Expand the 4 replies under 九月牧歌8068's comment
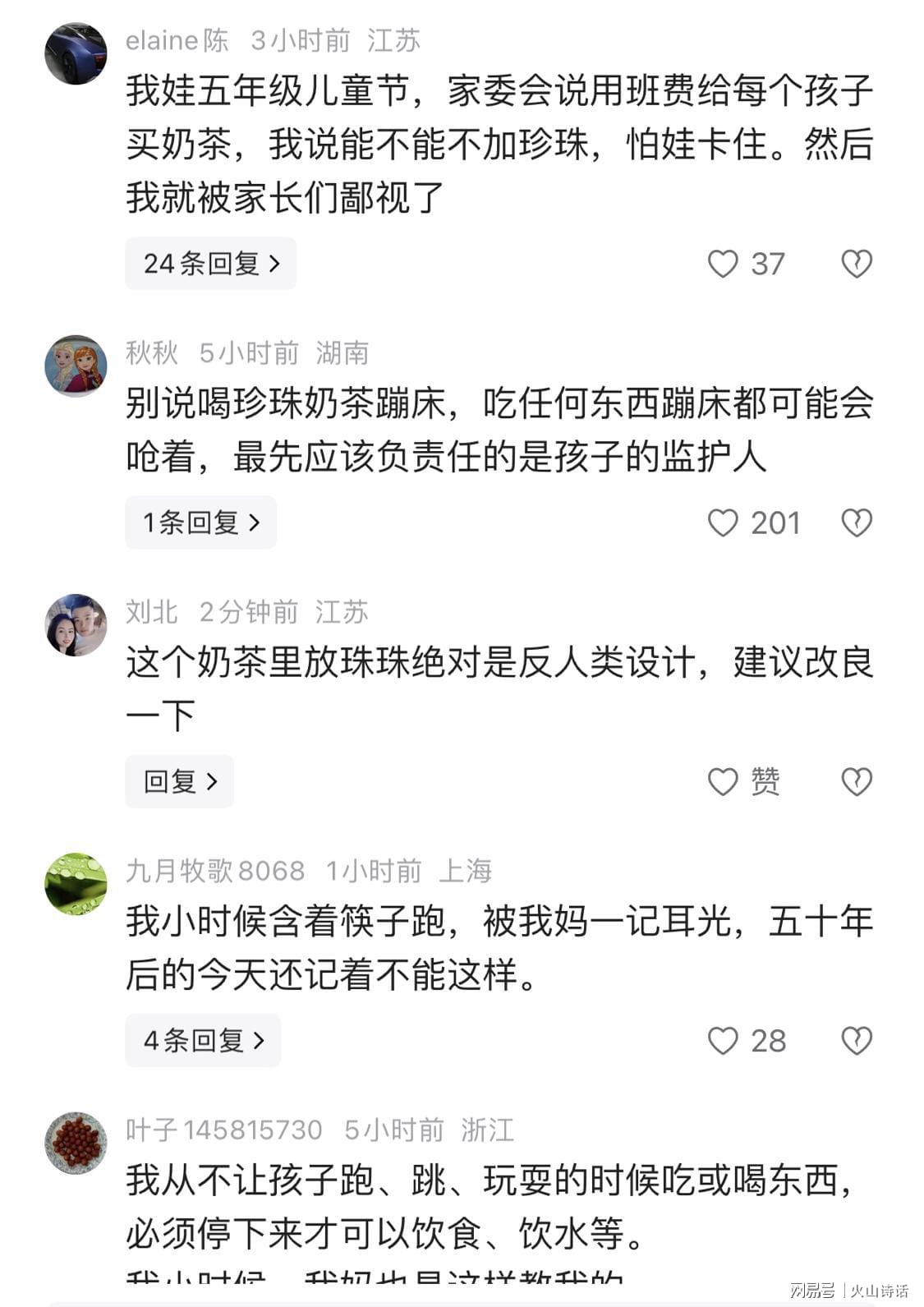The width and height of the screenshot is (924, 1307). 203,1041
